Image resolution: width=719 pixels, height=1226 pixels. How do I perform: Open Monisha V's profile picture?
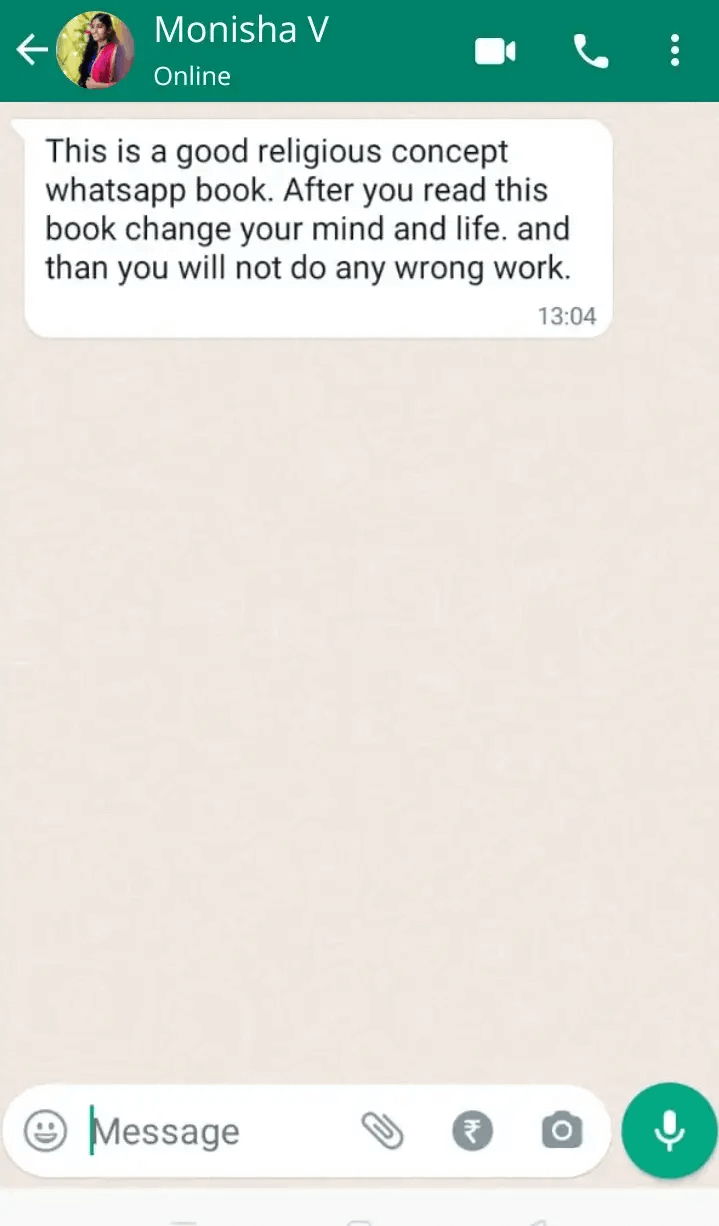(x=96, y=50)
